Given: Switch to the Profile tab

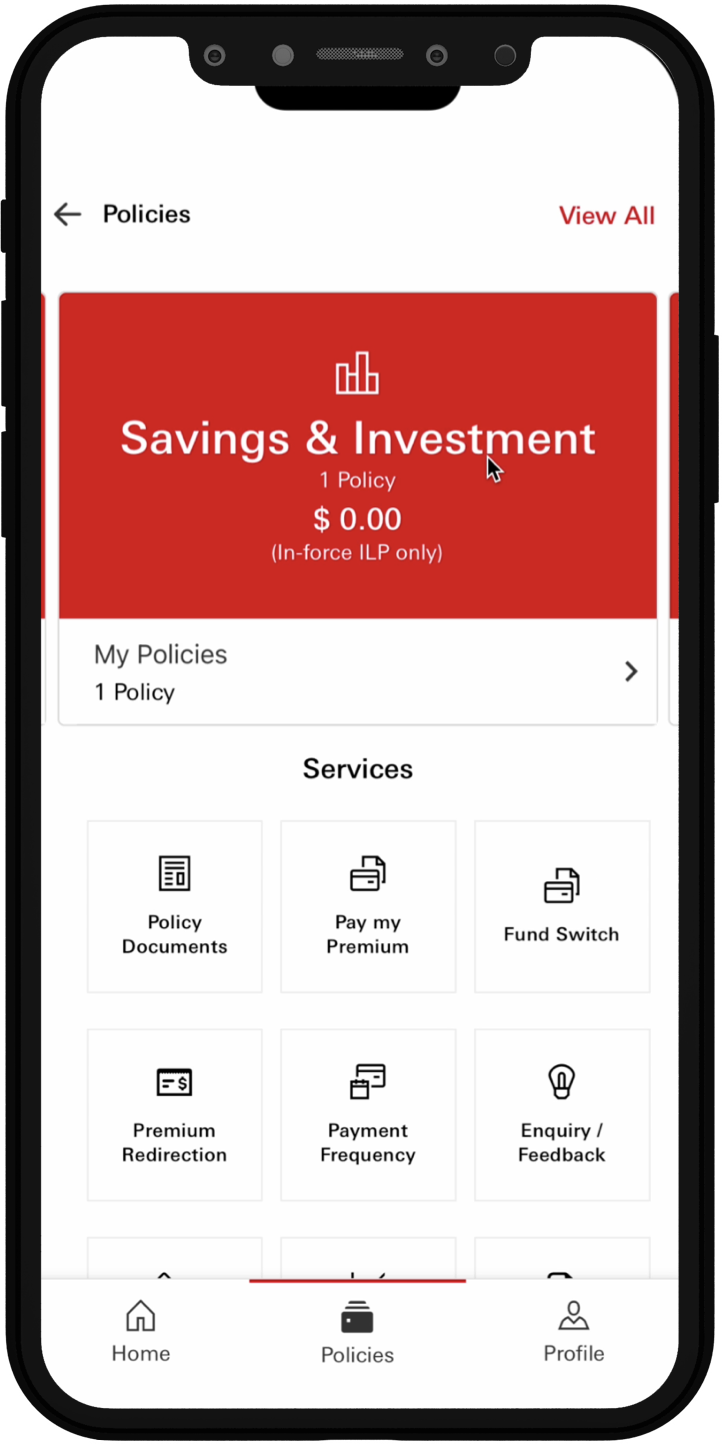Looking at the screenshot, I should tap(574, 1332).
